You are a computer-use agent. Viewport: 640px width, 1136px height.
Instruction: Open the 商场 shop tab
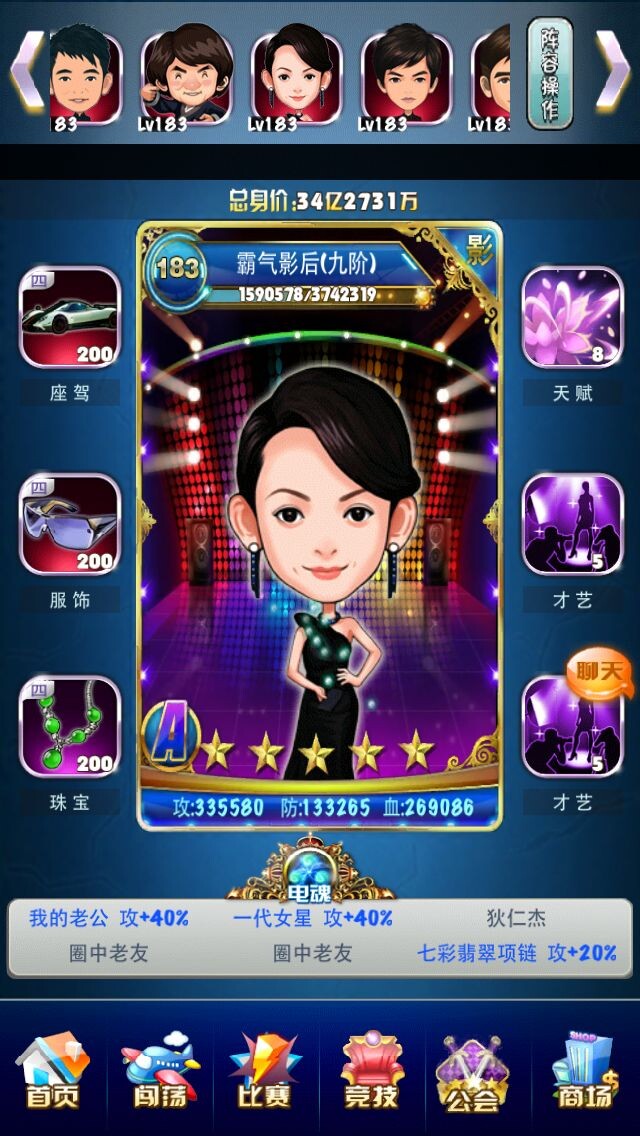pos(585,1073)
